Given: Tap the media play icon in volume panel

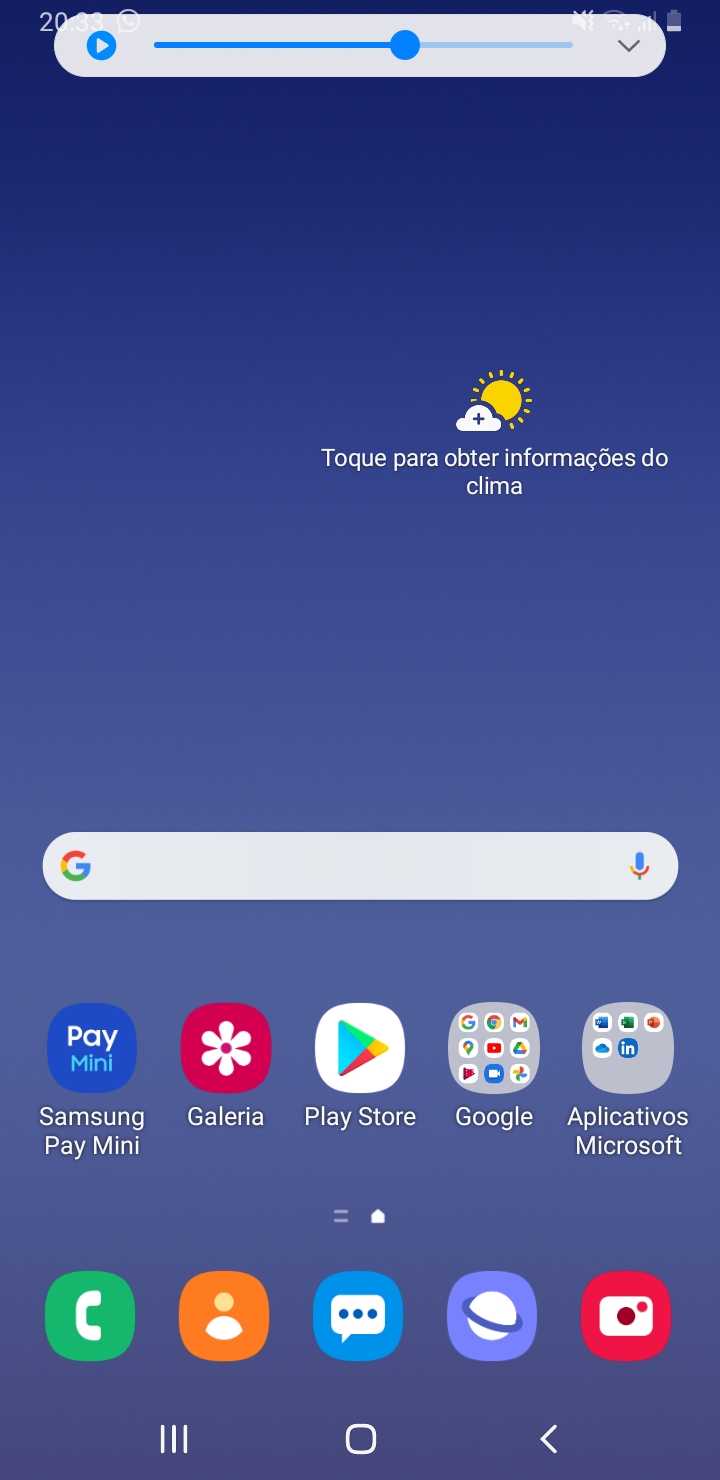Looking at the screenshot, I should (x=101, y=45).
